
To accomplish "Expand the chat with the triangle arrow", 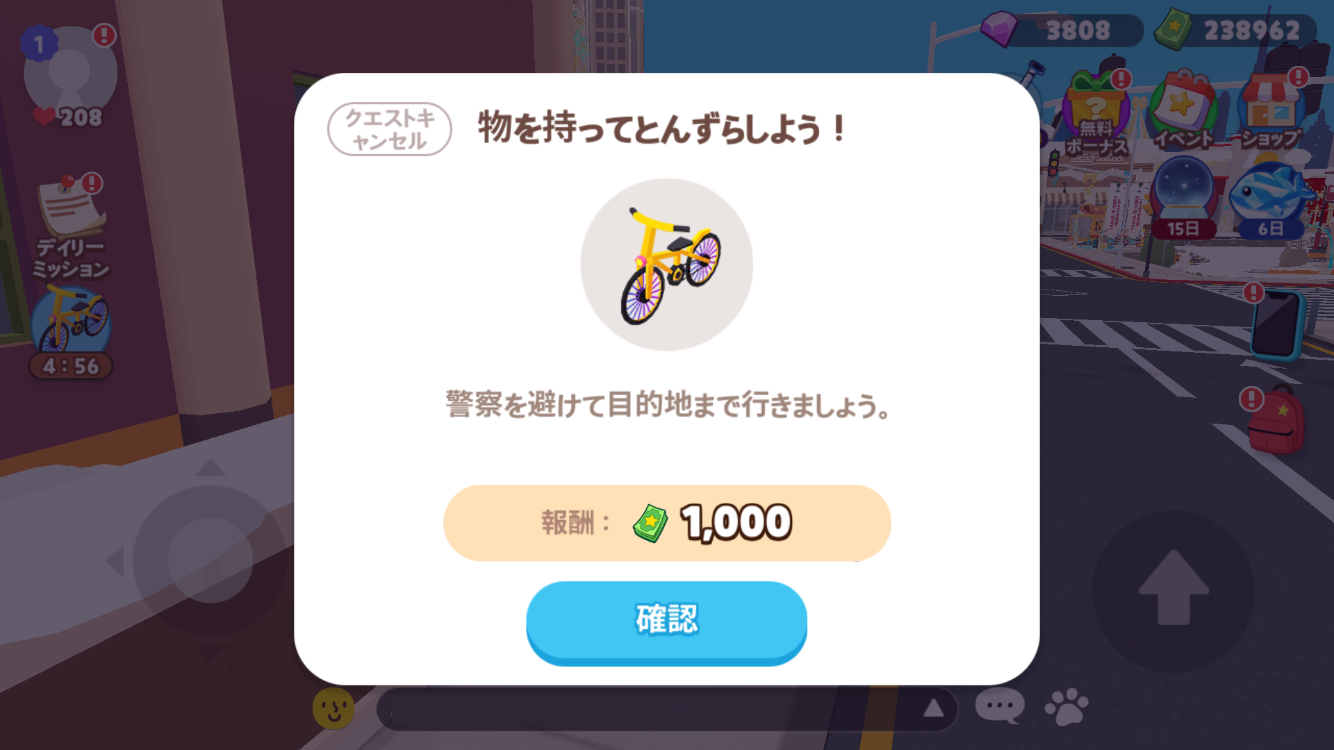I will (933, 709).
